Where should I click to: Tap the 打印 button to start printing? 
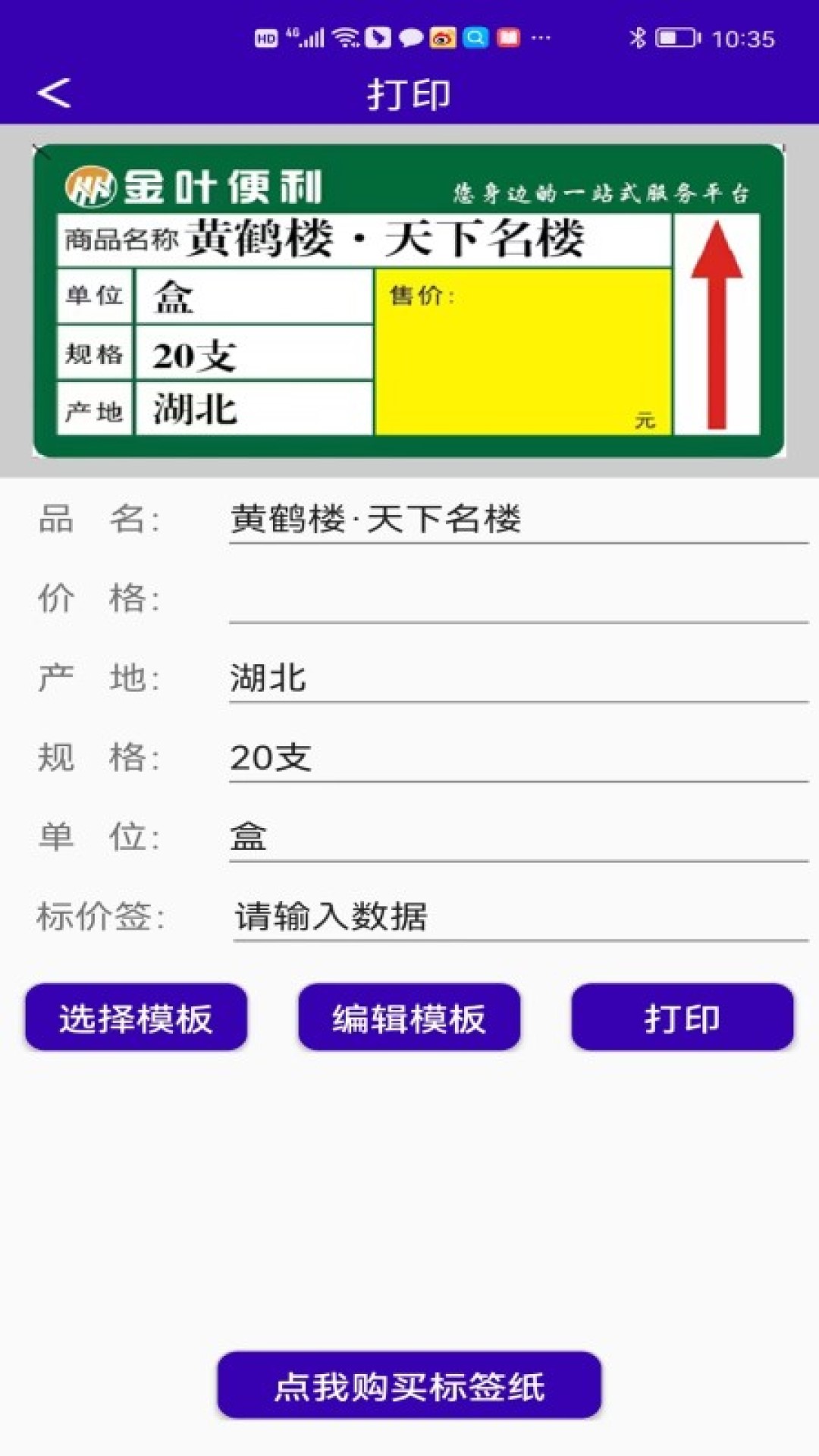(x=681, y=1019)
